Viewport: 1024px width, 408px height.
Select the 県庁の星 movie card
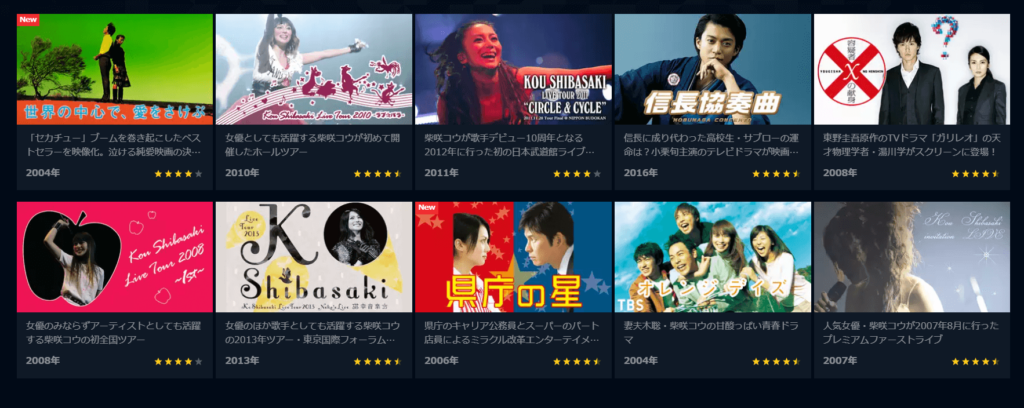click(513, 257)
